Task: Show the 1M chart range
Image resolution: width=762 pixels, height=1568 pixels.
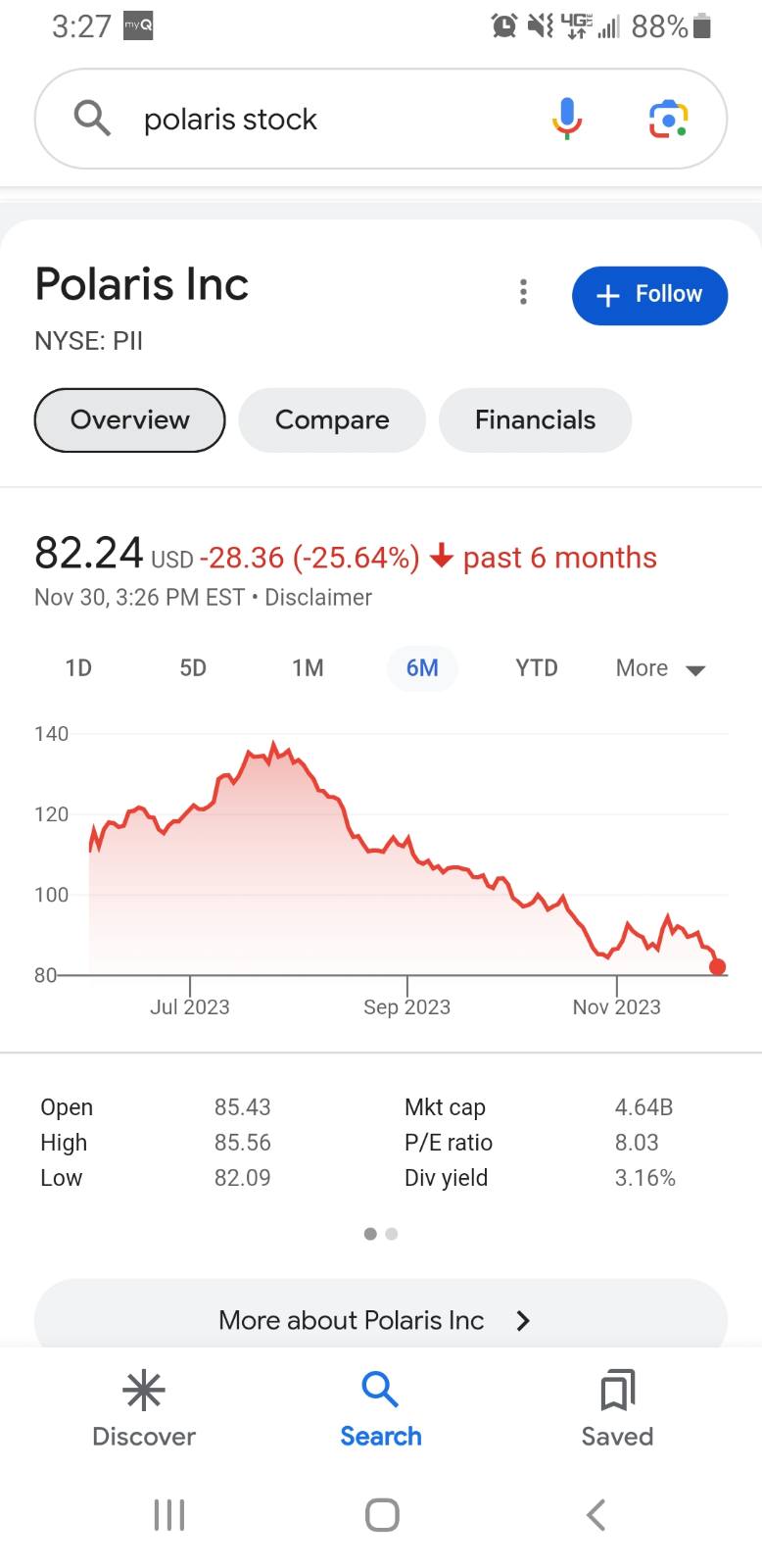Action: pyautogui.click(x=308, y=668)
